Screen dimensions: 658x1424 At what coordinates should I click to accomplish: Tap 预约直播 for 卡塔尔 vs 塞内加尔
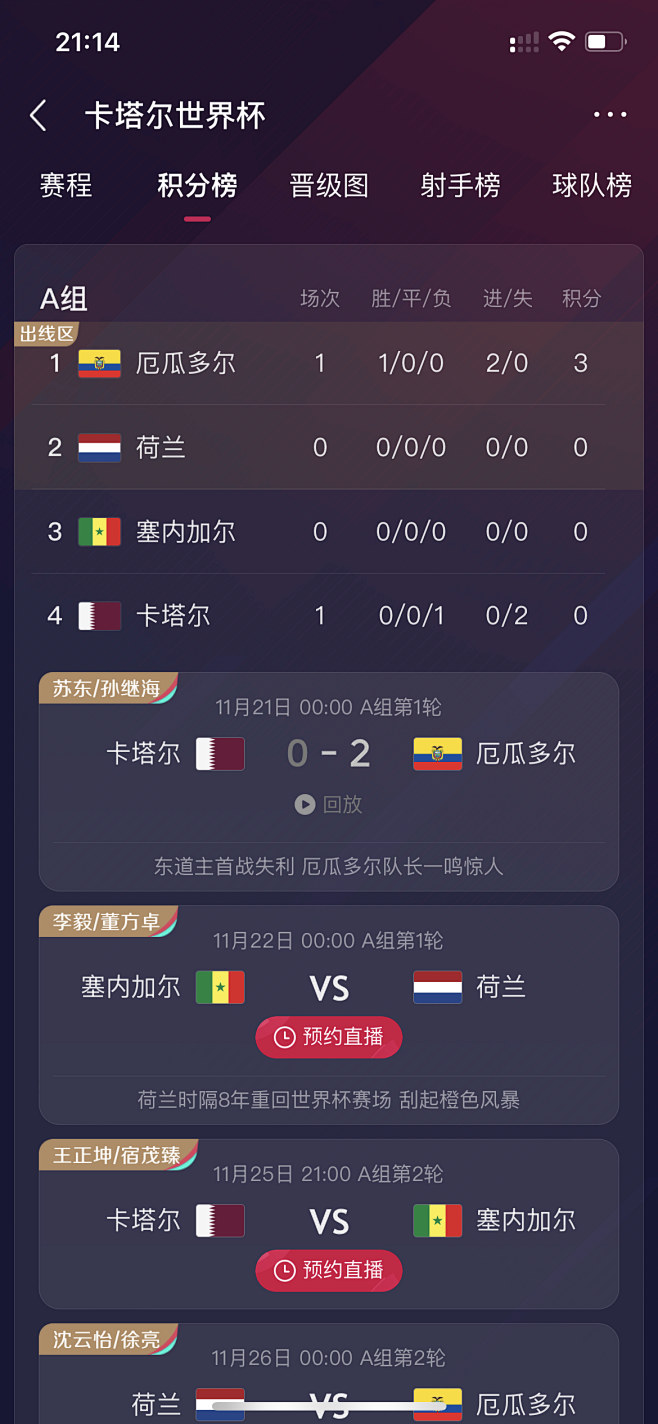[329, 1270]
